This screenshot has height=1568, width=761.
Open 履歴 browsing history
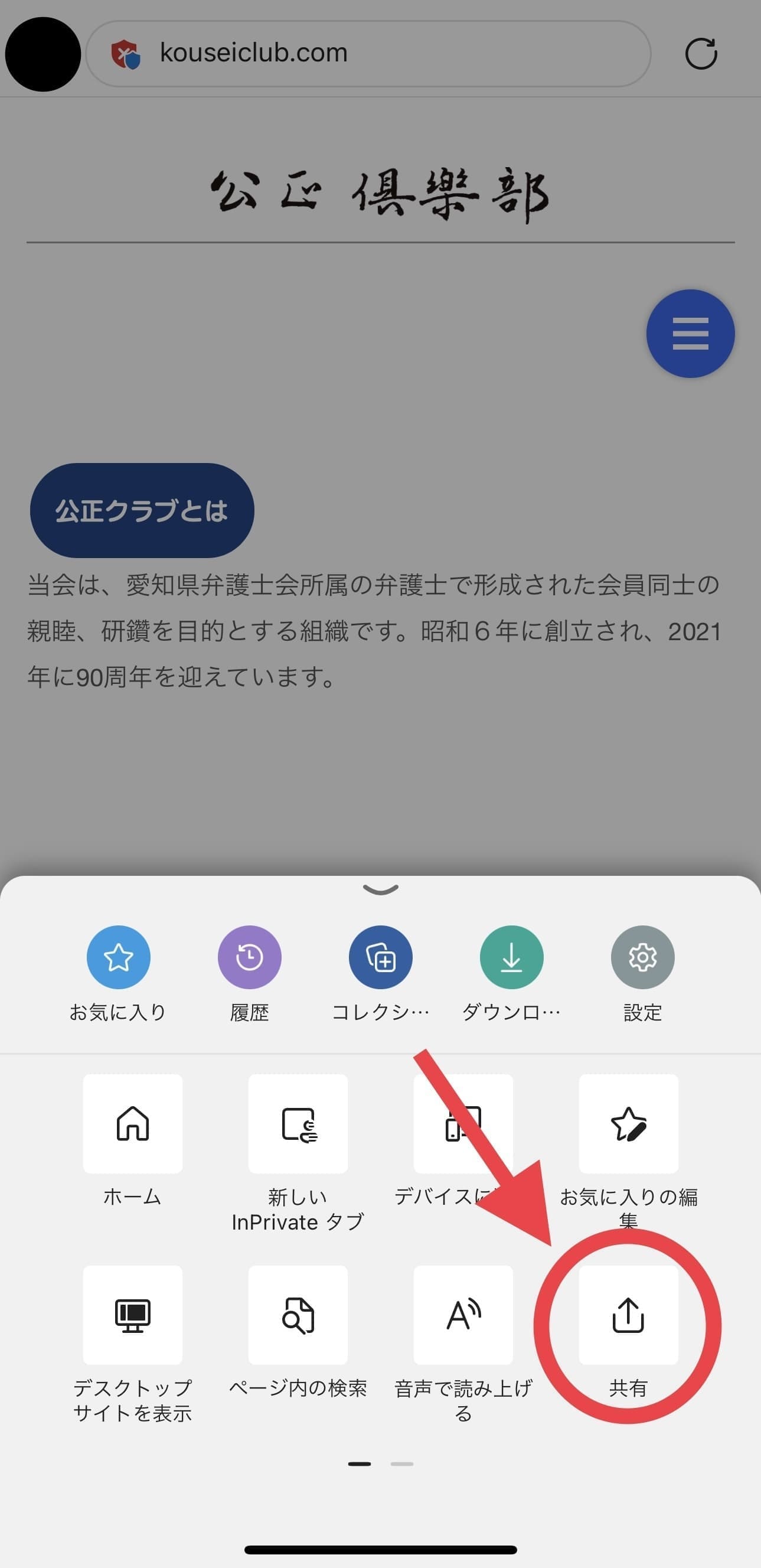(x=249, y=957)
